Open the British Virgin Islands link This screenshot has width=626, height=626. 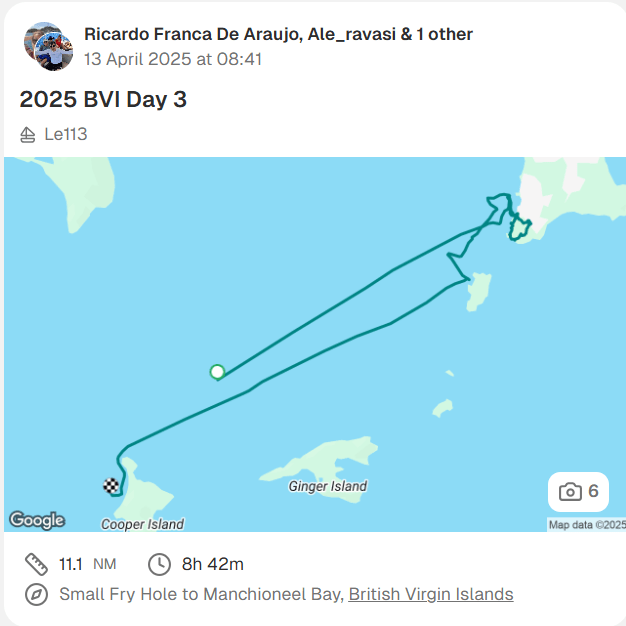point(431,594)
